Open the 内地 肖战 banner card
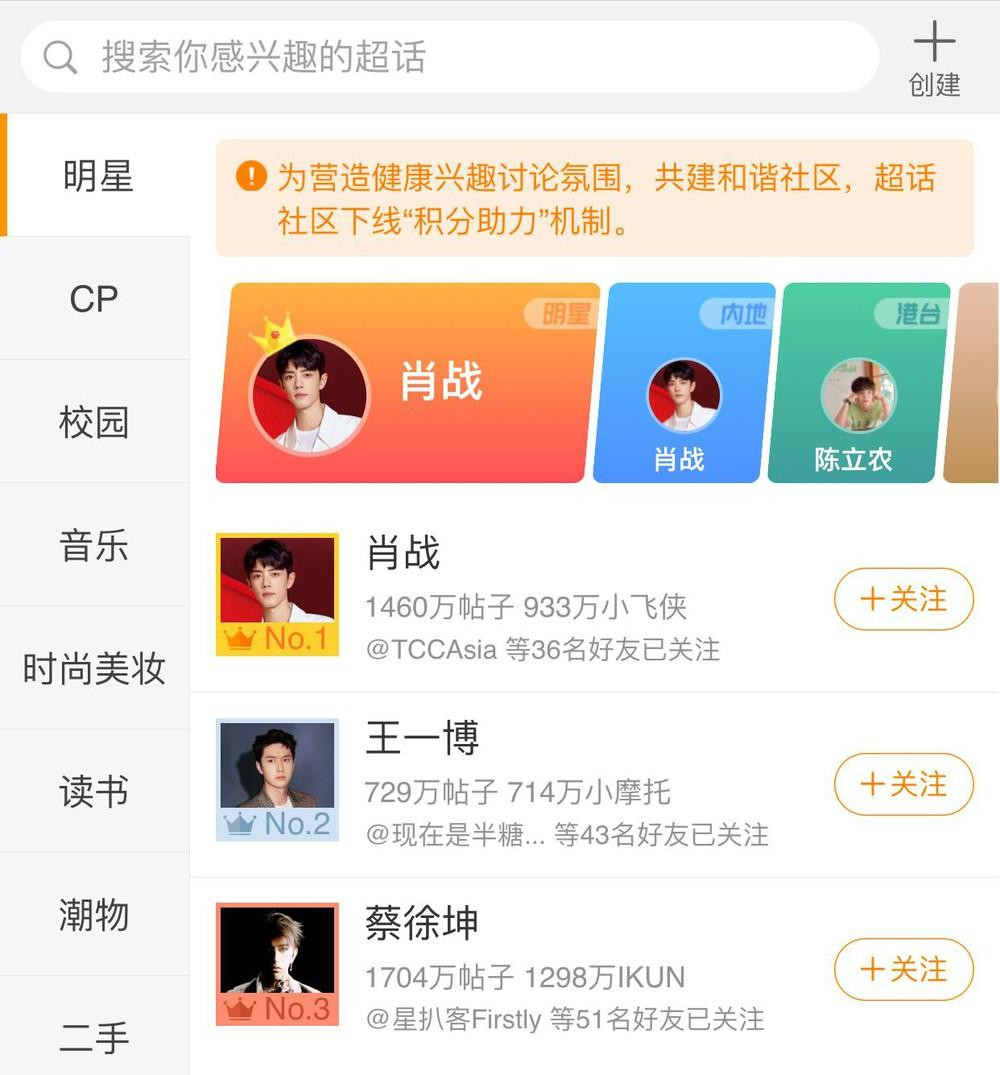The height and width of the screenshot is (1075, 1000). pos(676,383)
